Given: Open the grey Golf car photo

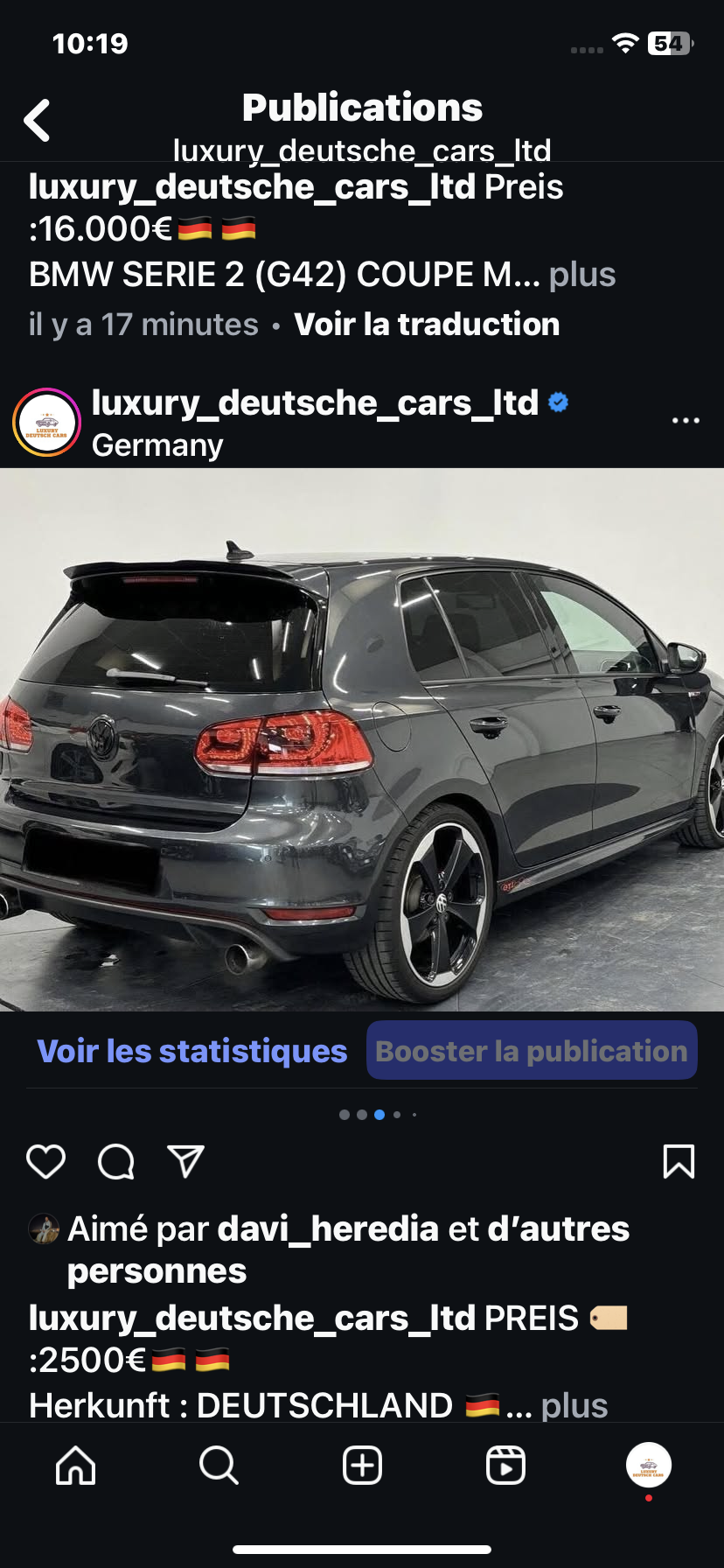Looking at the screenshot, I should pos(362,739).
